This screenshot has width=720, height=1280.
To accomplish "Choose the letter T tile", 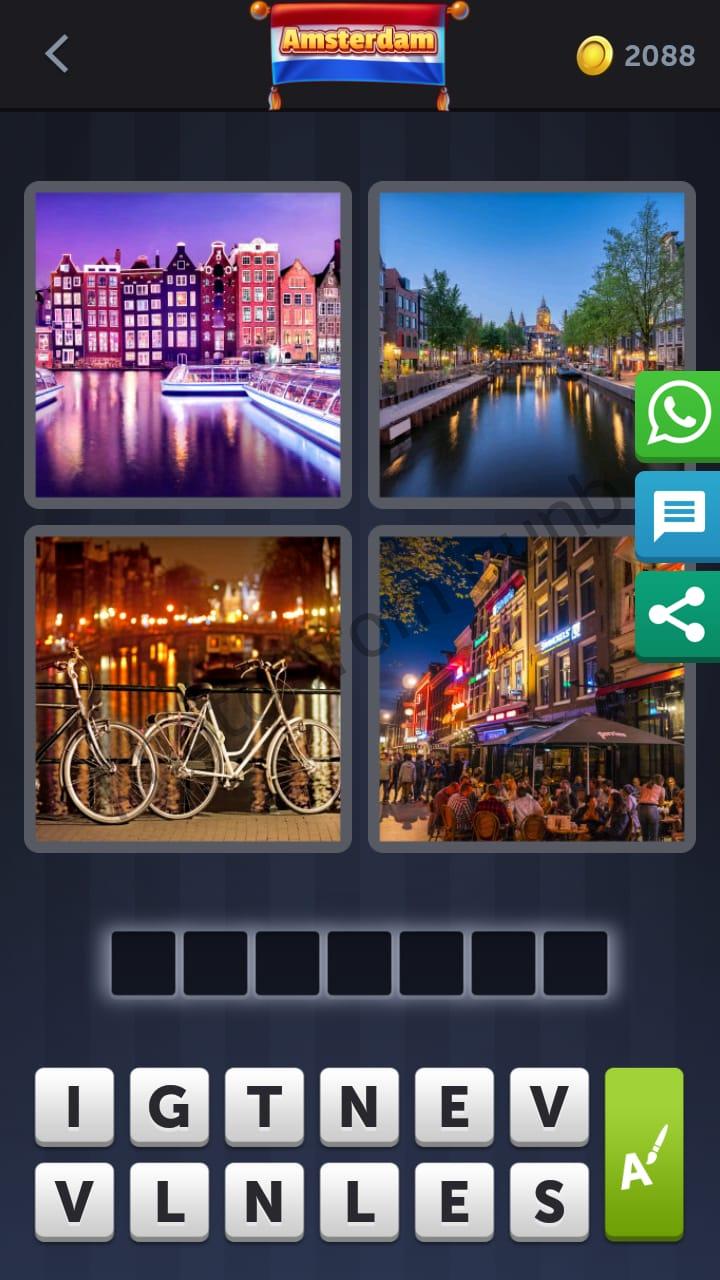I will (264, 1106).
